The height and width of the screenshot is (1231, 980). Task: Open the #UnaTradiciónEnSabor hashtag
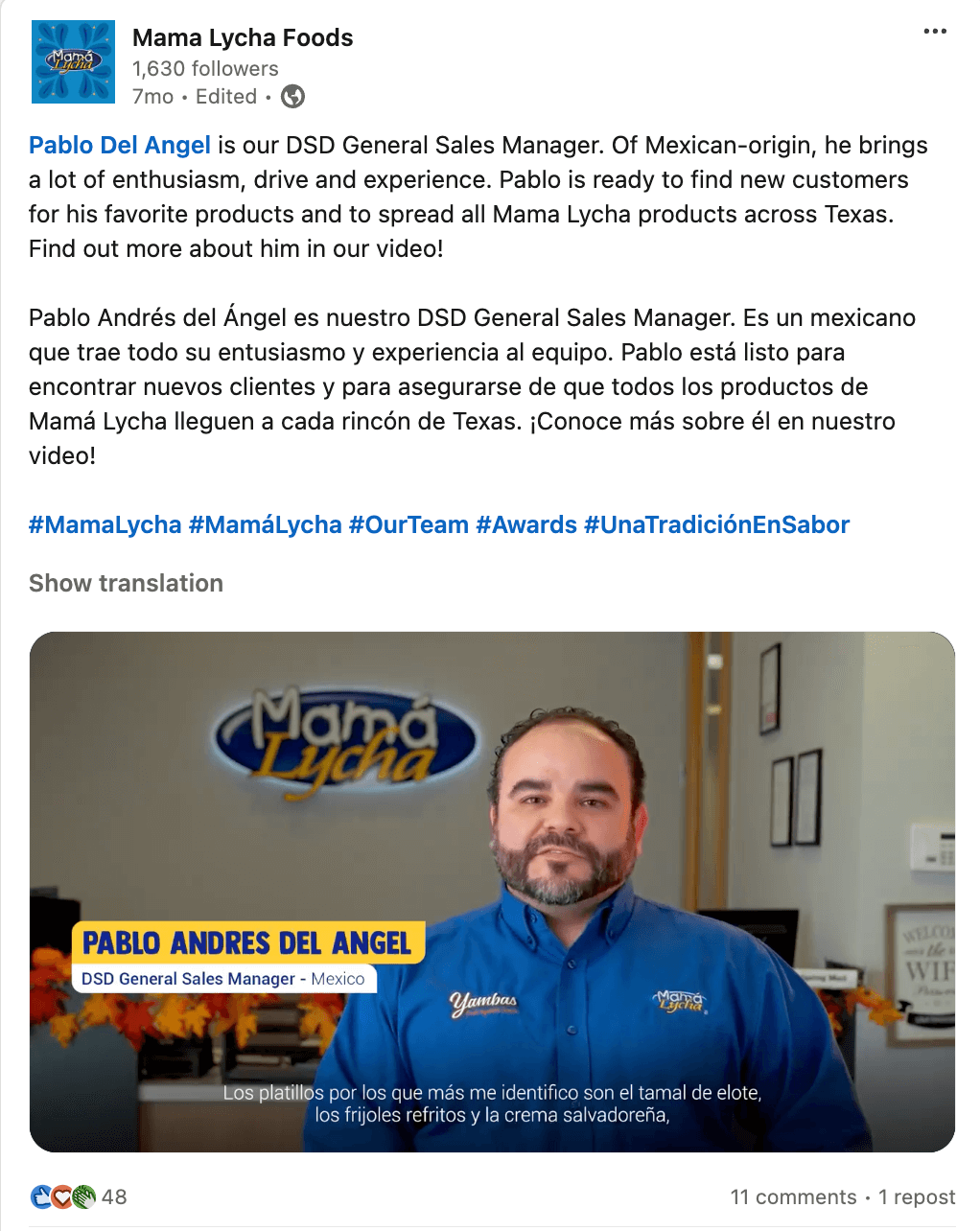(x=716, y=525)
